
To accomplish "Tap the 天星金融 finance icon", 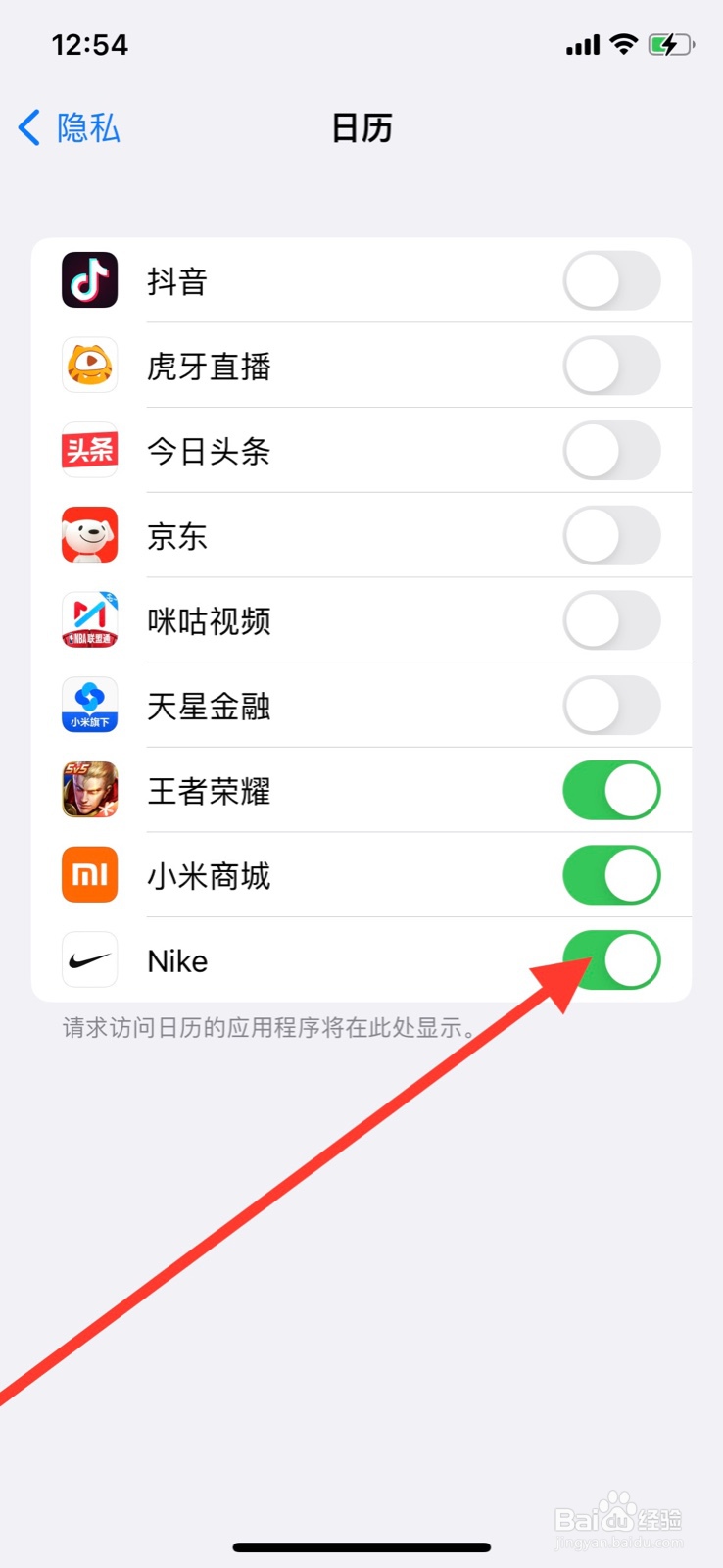I will pyautogui.click(x=89, y=705).
